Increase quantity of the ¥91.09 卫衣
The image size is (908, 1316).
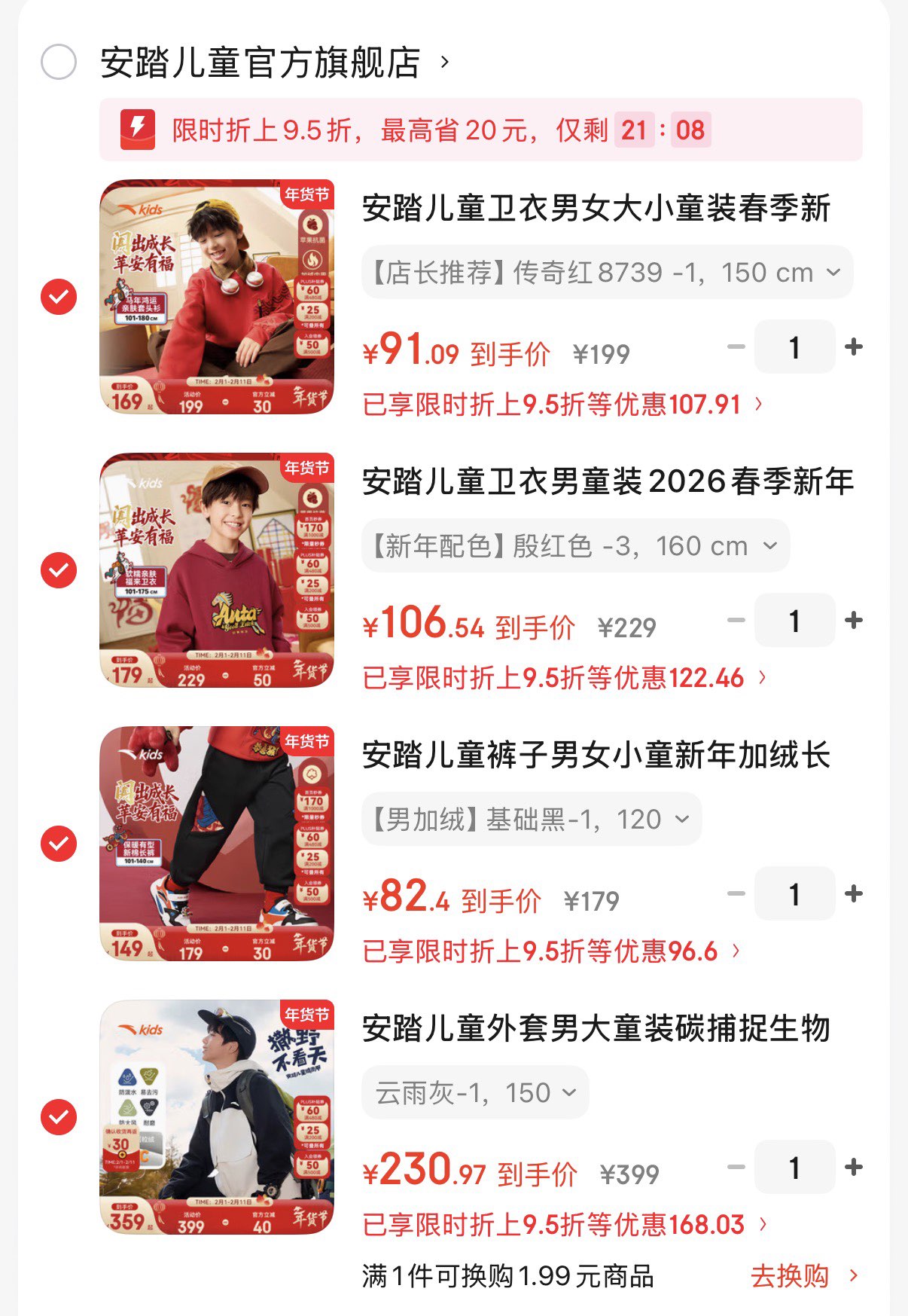[854, 347]
